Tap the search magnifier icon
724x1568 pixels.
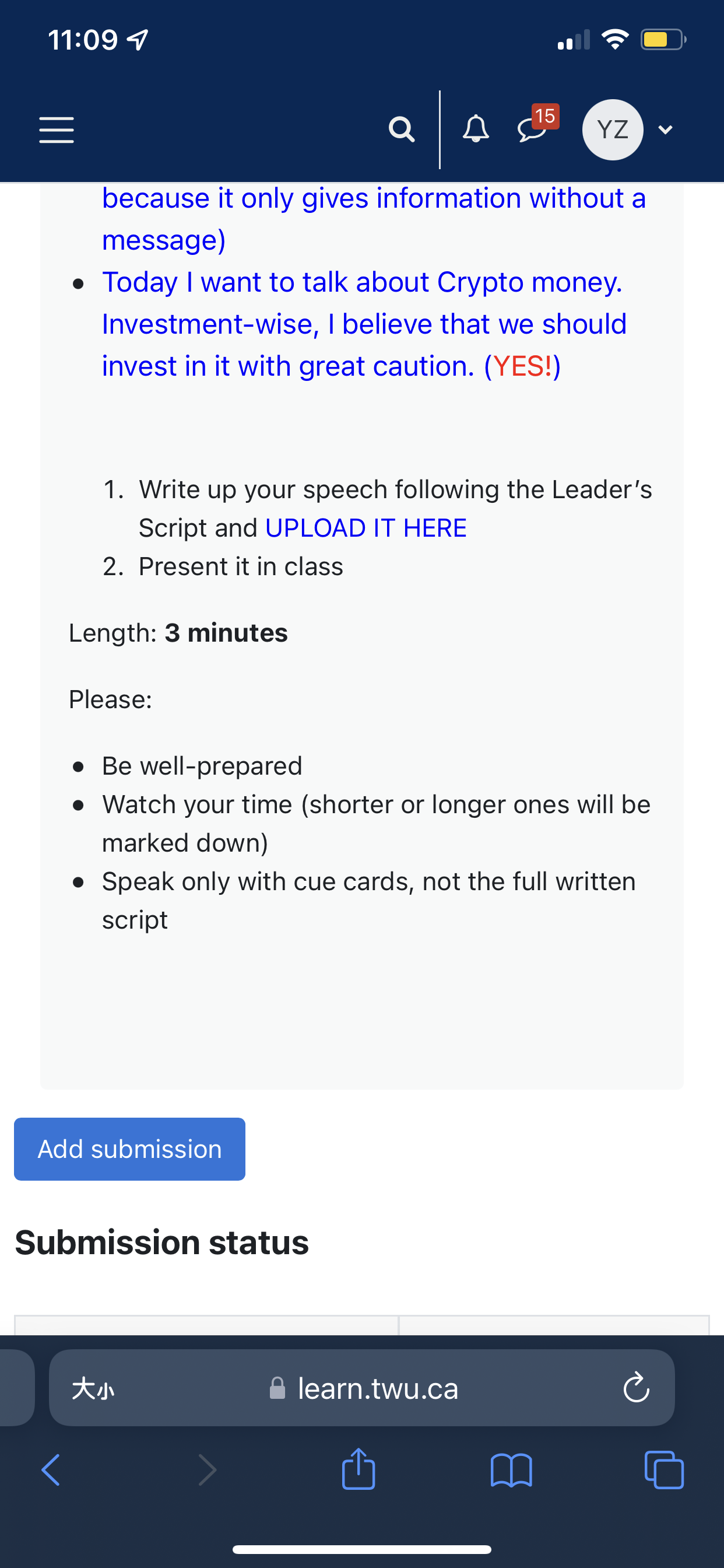pyautogui.click(x=402, y=129)
